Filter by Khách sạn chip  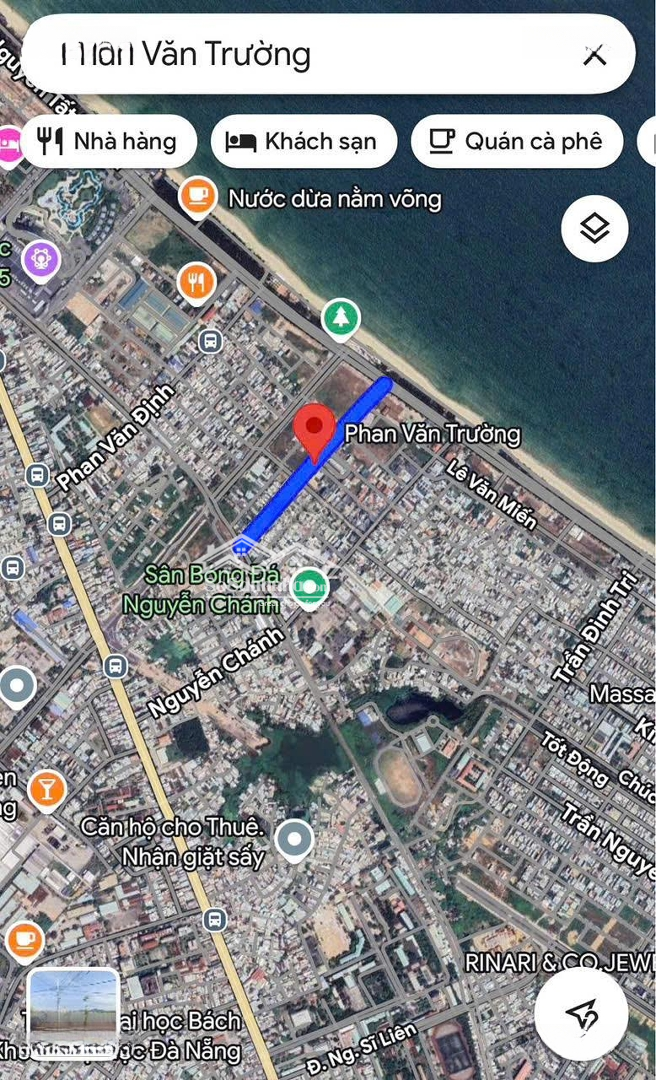(303, 141)
